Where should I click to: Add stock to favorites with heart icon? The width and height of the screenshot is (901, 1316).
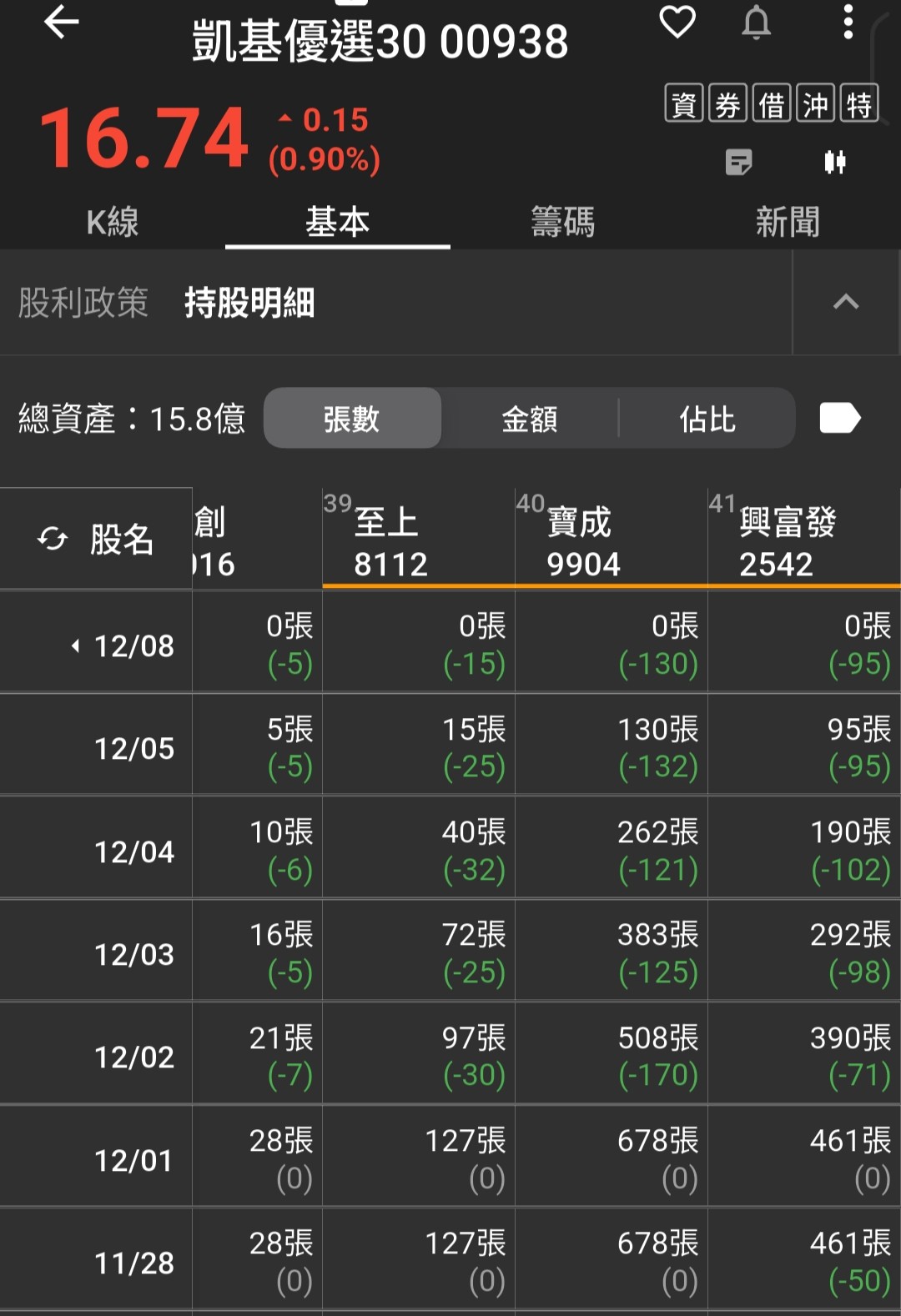pyautogui.click(x=677, y=22)
